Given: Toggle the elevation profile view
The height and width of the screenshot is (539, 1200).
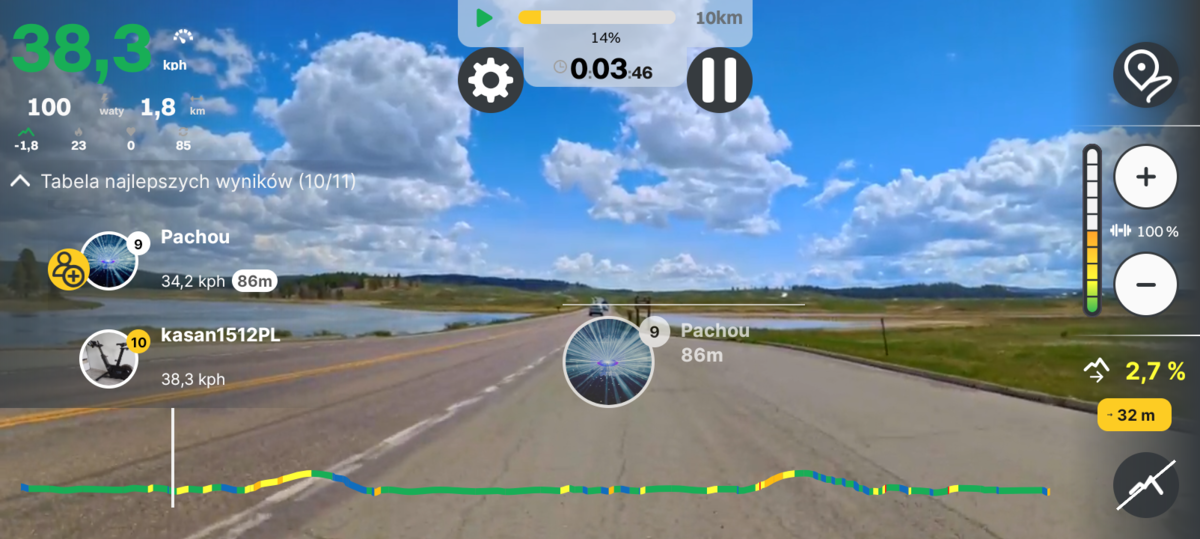Looking at the screenshot, I should pos(1146,485).
